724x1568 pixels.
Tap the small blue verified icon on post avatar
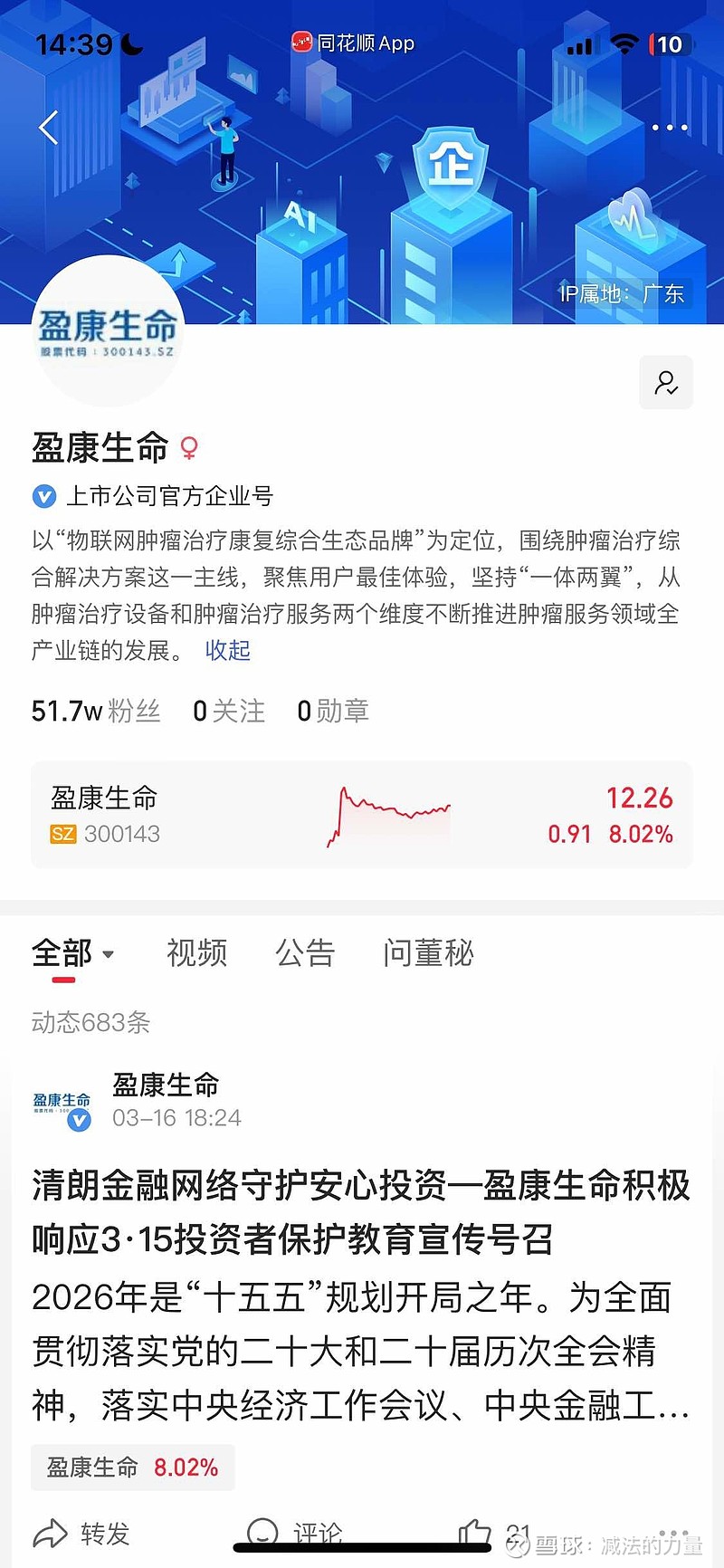pos(80,1120)
